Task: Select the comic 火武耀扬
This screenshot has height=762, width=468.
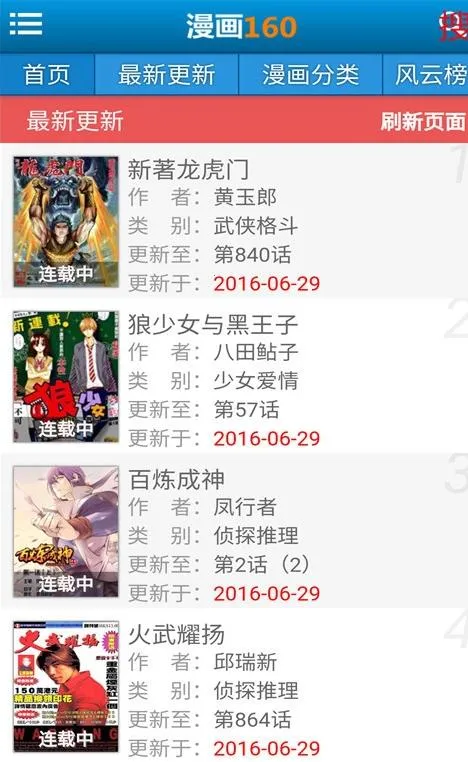Action: click(x=234, y=686)
